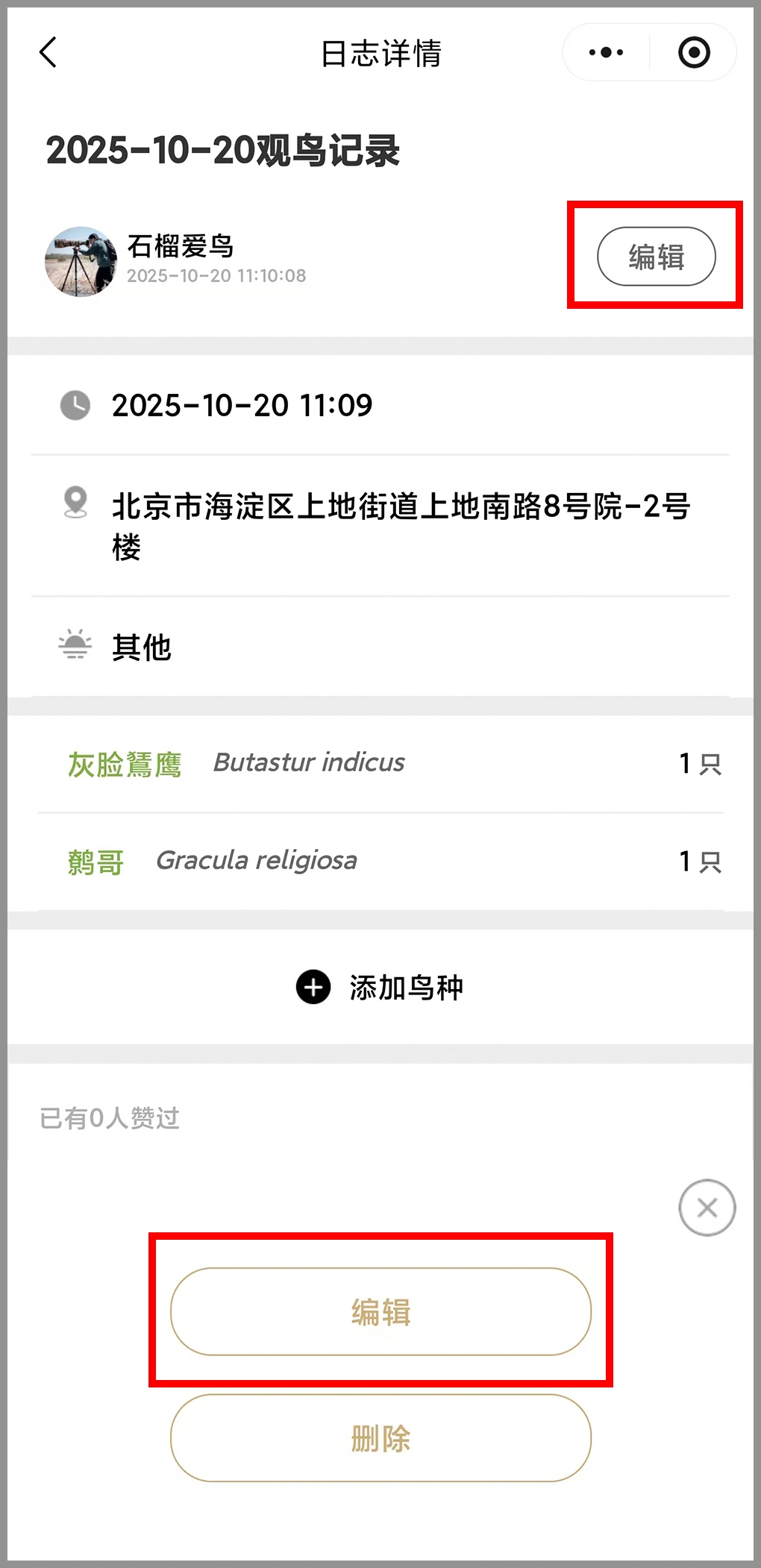The image size is (761, 1568).
Task: Select the large 编辑 button above 删除
Action: 380,1311
